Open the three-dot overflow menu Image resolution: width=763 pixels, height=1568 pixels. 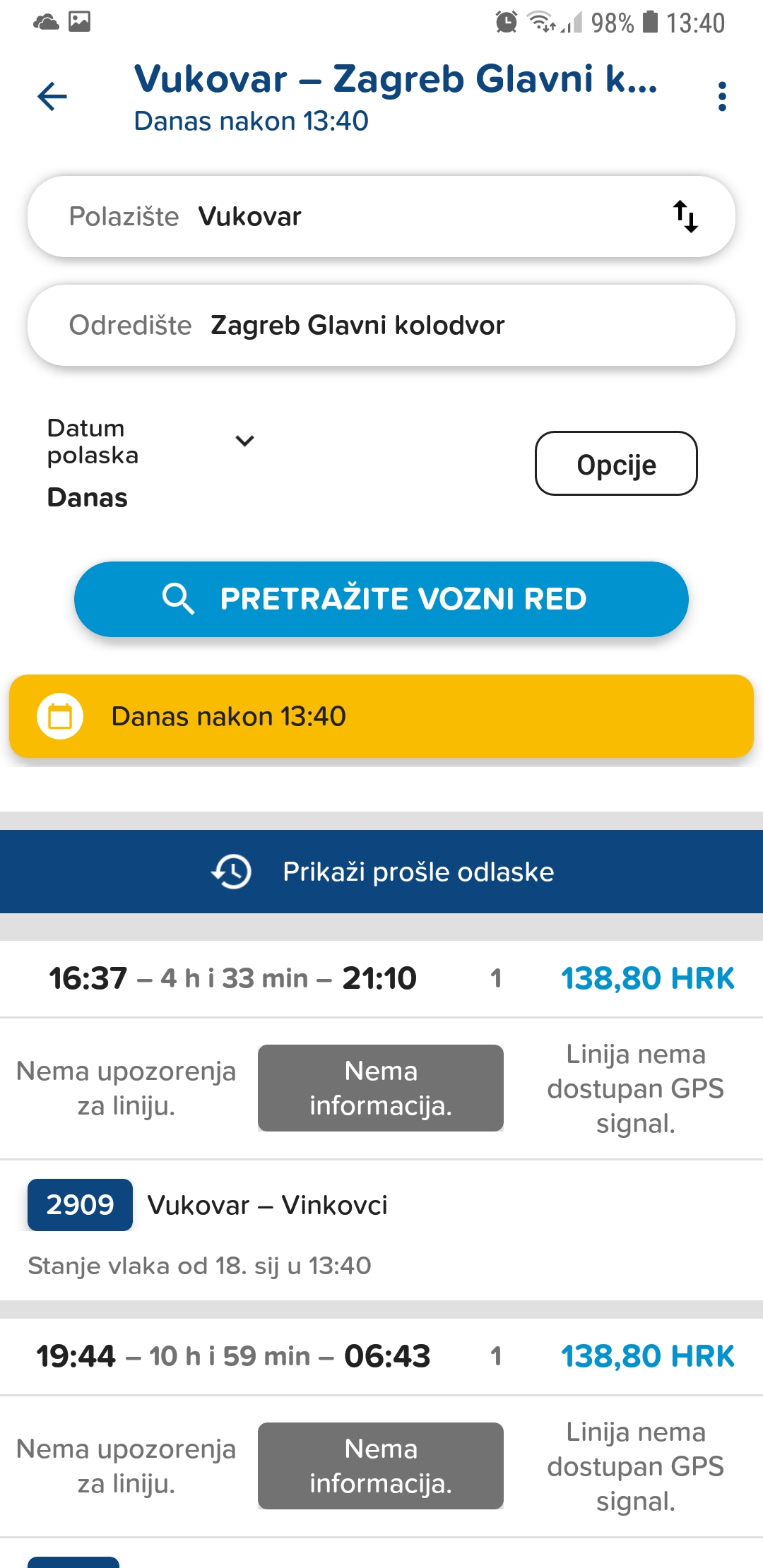[x=721, y=96]
